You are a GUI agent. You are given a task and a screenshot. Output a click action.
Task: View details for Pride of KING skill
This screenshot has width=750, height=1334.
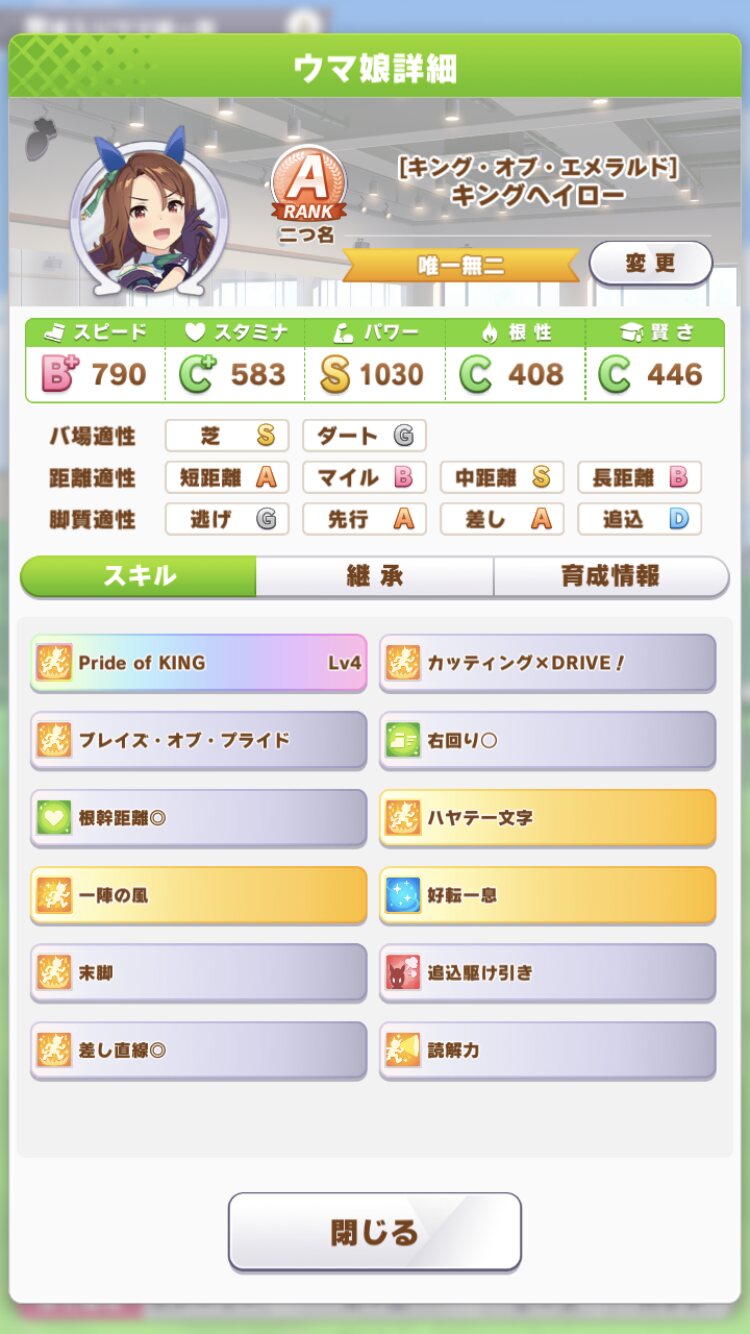click(199, 662)
